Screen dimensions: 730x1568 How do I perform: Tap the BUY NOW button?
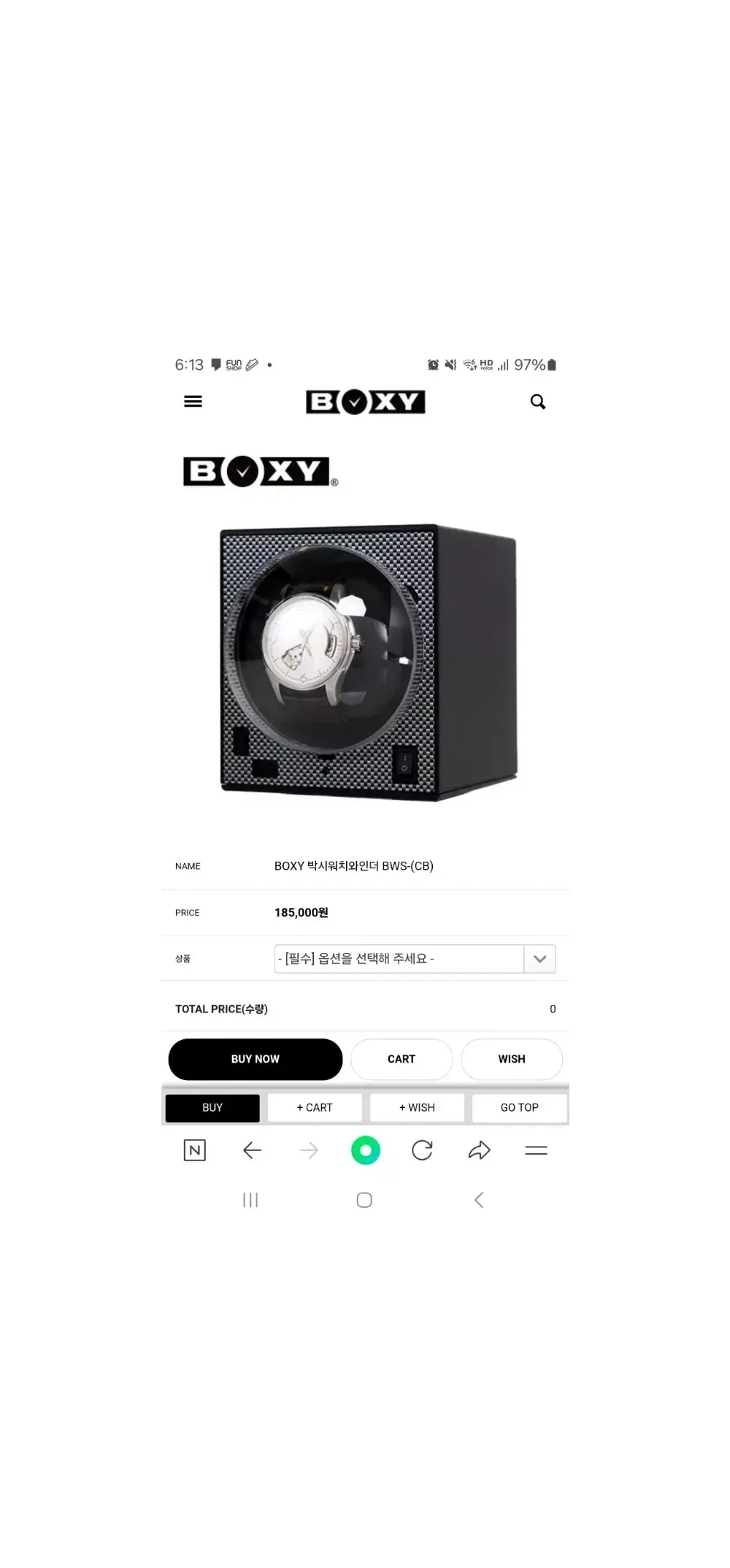click(x=255, y=1059)
